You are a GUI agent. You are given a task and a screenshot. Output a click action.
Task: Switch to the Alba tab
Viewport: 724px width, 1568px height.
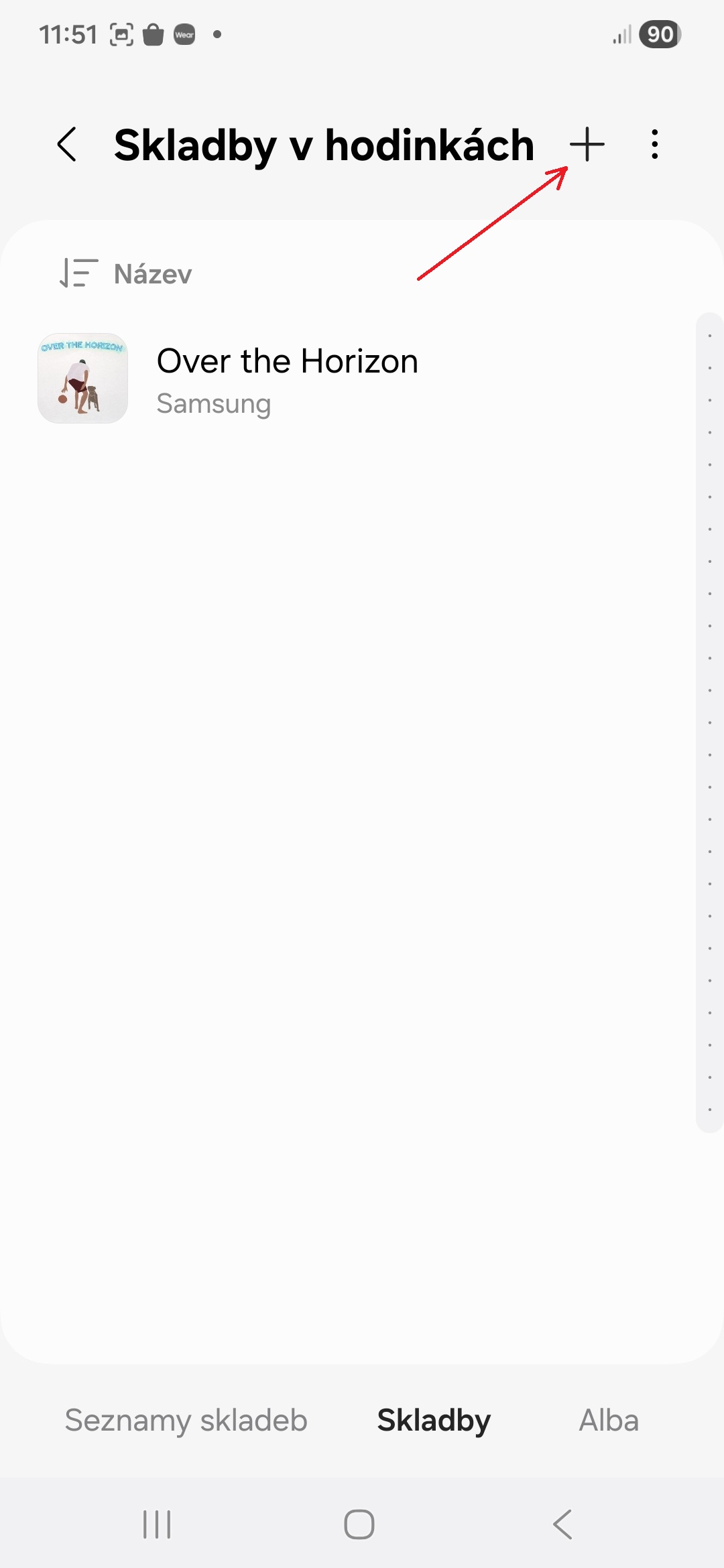click(609, 1420)
